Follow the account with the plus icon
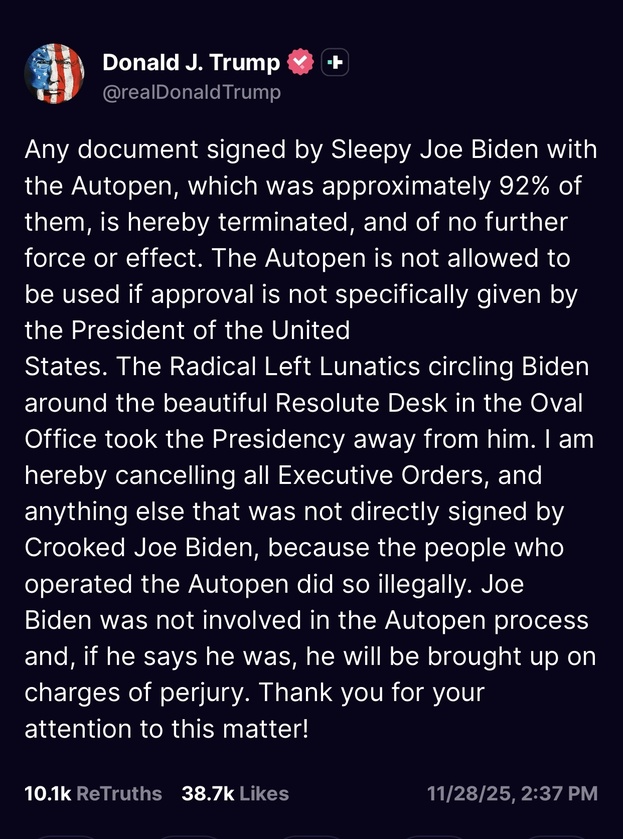Screen dimensions: 623x839 [x=335, y=62]
